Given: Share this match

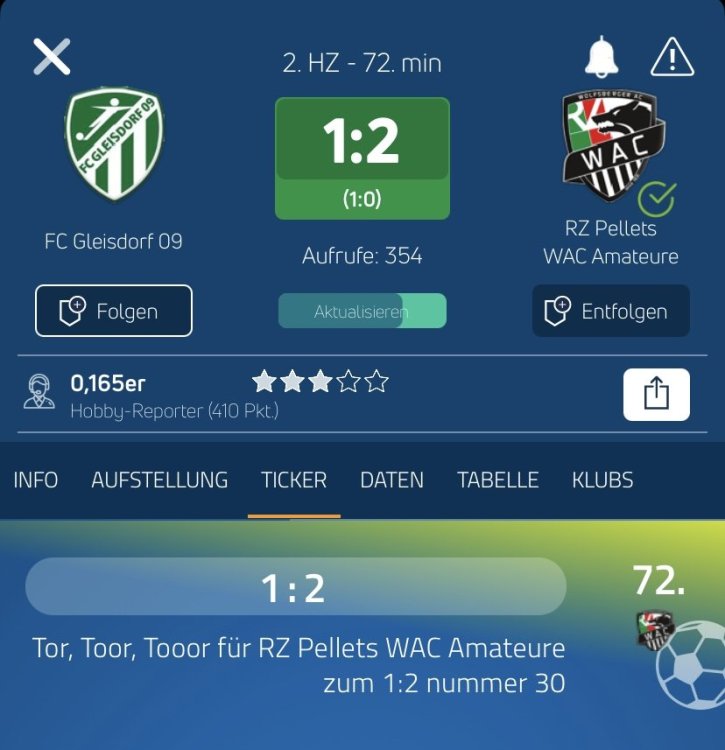Looking at the screenshot, I should tap(656, 394).
